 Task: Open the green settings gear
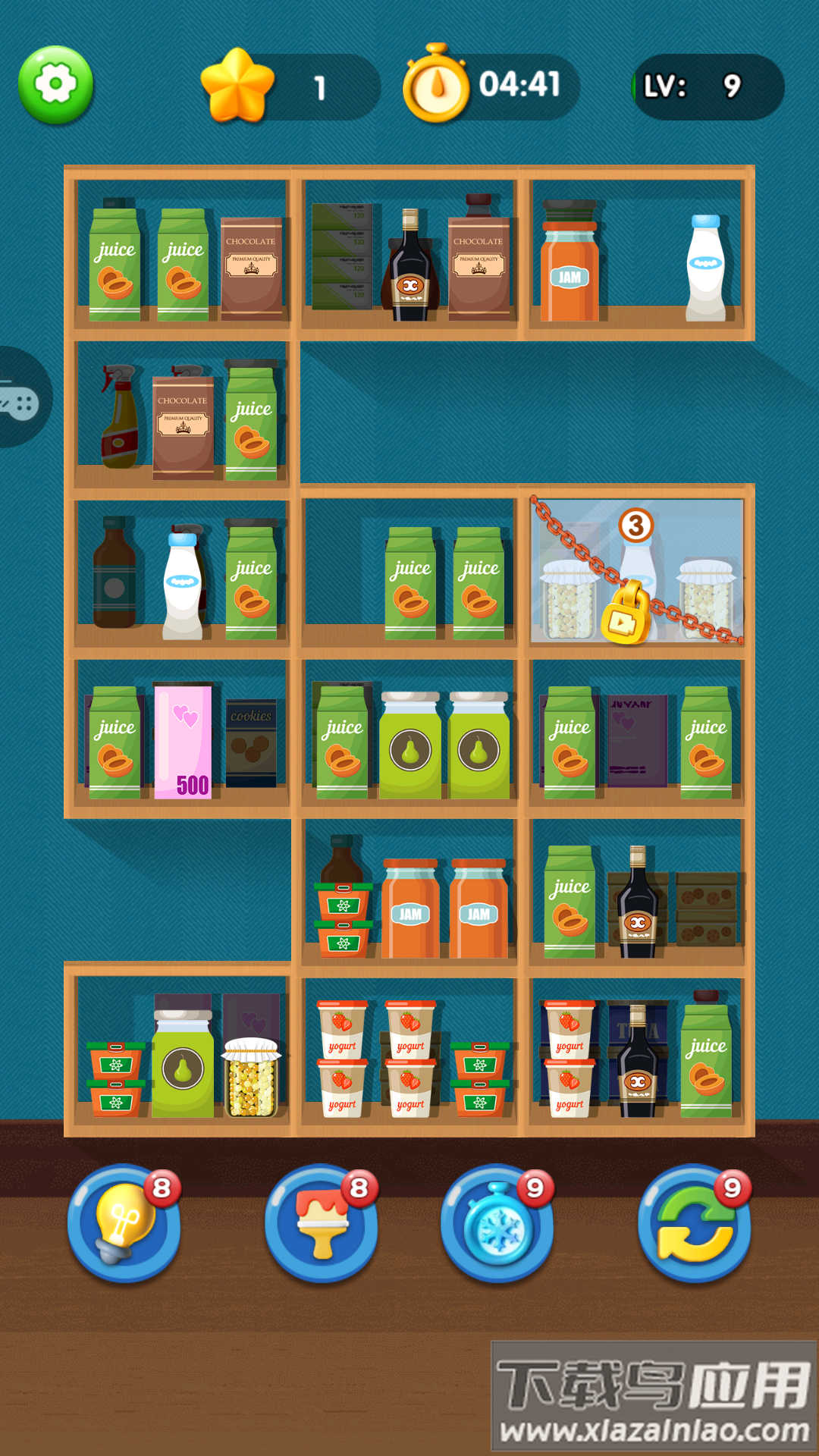55,84
